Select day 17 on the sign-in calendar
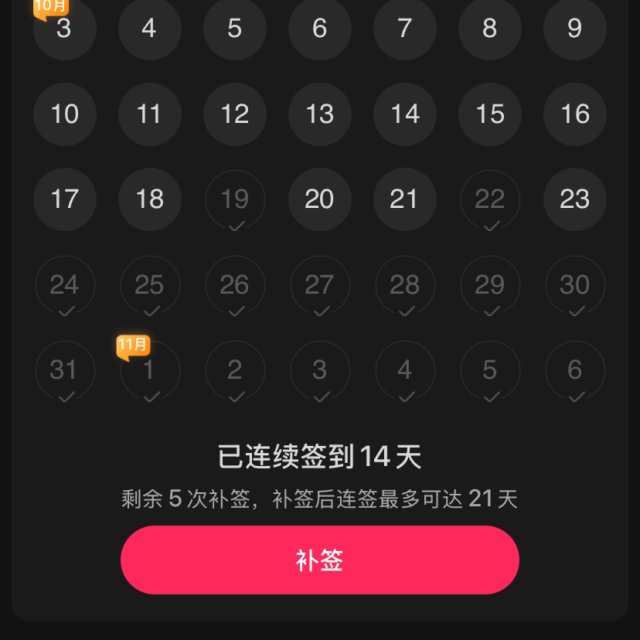The image size is (640, 640). tap(64, 199)
